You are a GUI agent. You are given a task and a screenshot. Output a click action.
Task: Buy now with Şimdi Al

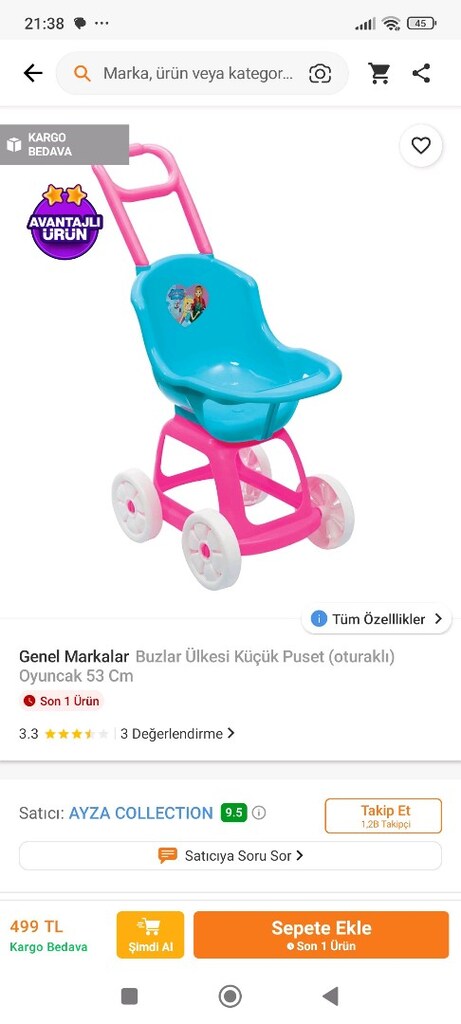[150, 935]
